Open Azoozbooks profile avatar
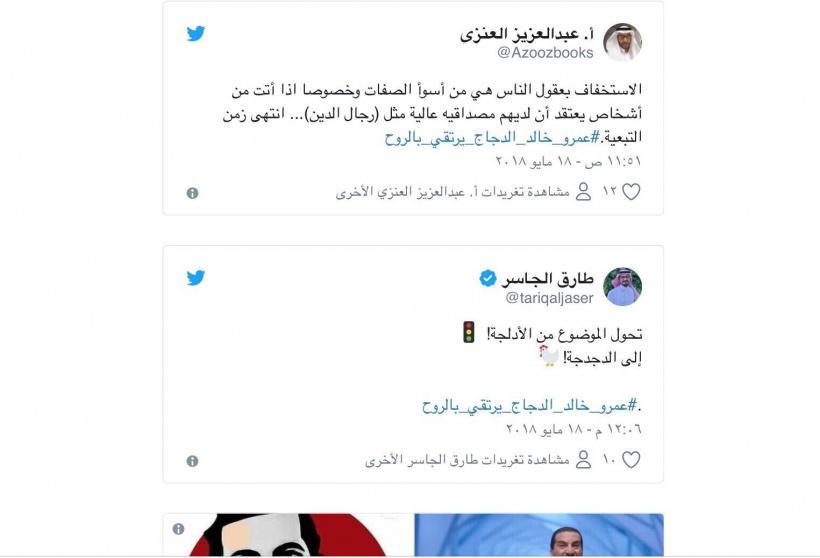820x558 pixels. [x=622, y=42]
